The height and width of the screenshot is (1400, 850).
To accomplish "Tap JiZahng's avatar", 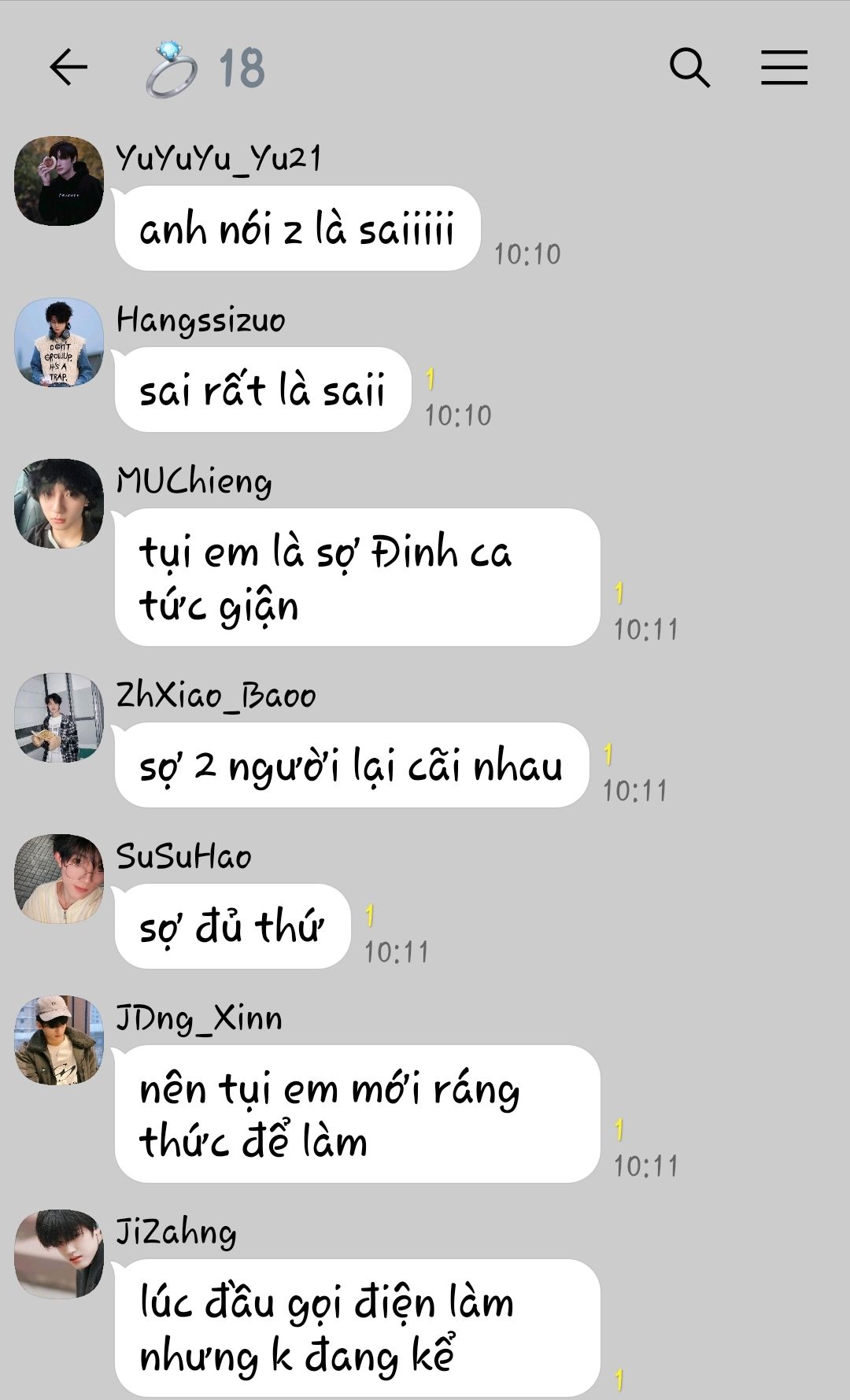I will click(59, 1254).
